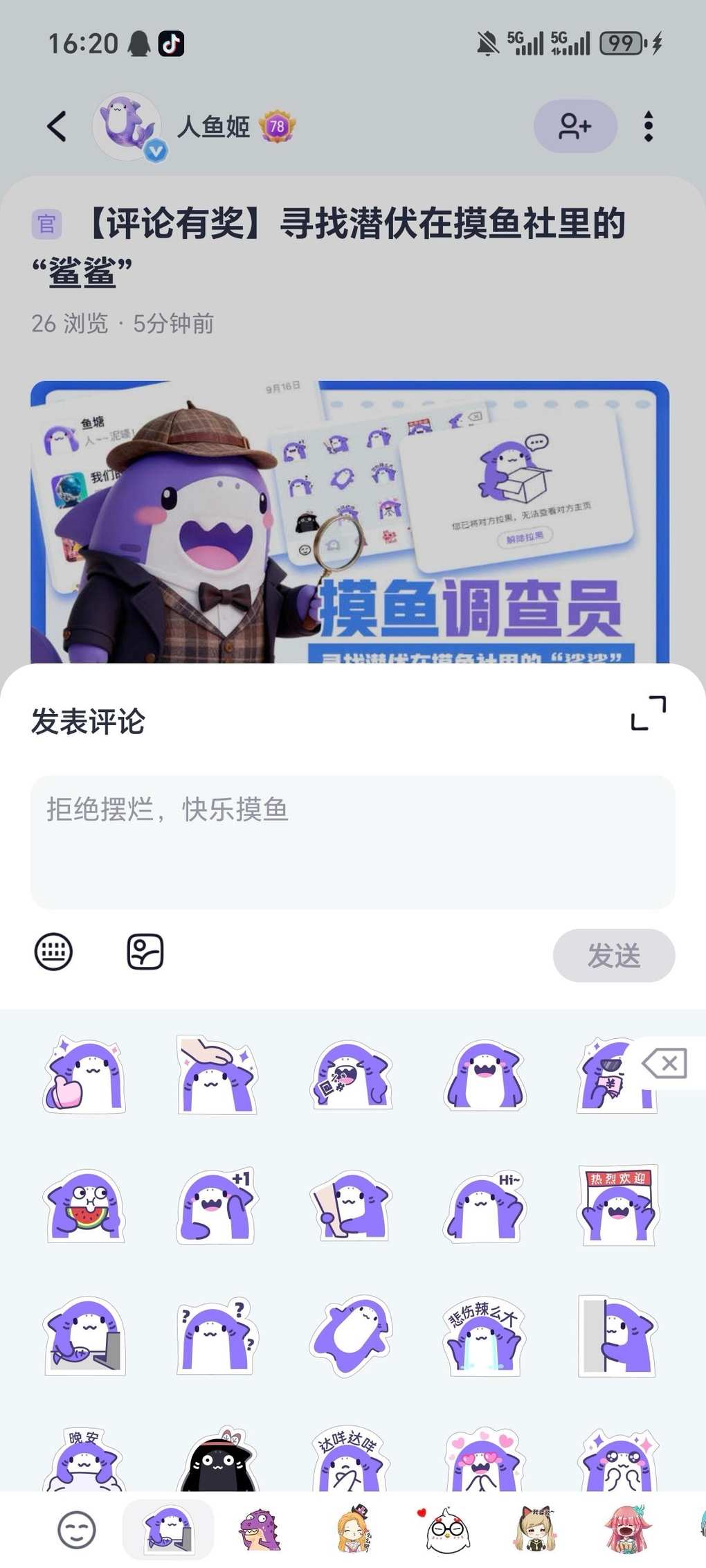Pick the watermelon-eating shark sticker
The height and width of the screenshot is (1568, 706).
[84, 1206]
